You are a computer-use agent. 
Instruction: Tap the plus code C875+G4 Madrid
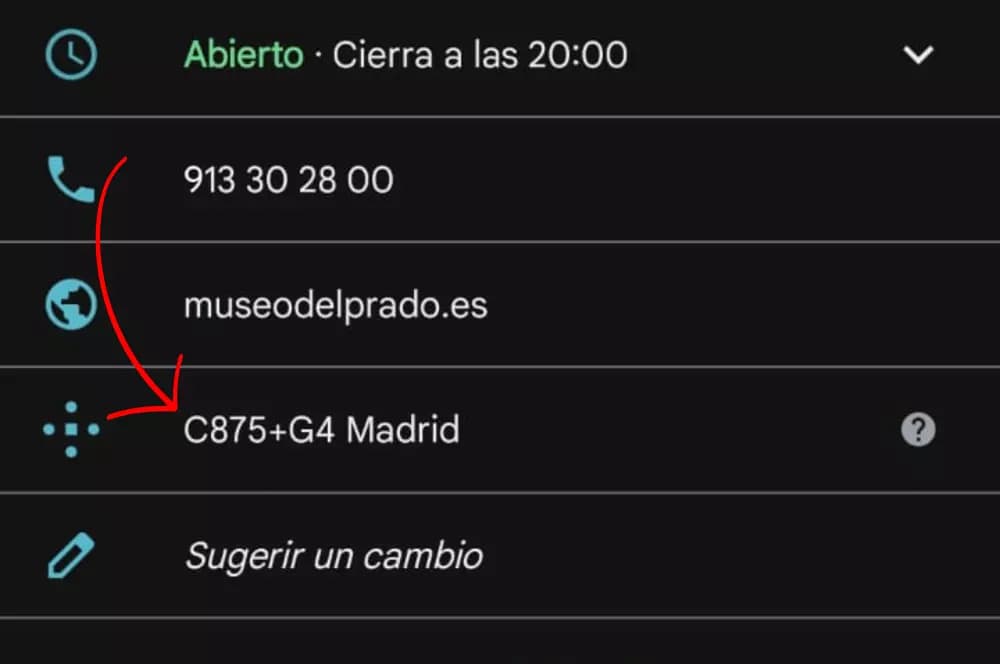[x=321, y=430]
